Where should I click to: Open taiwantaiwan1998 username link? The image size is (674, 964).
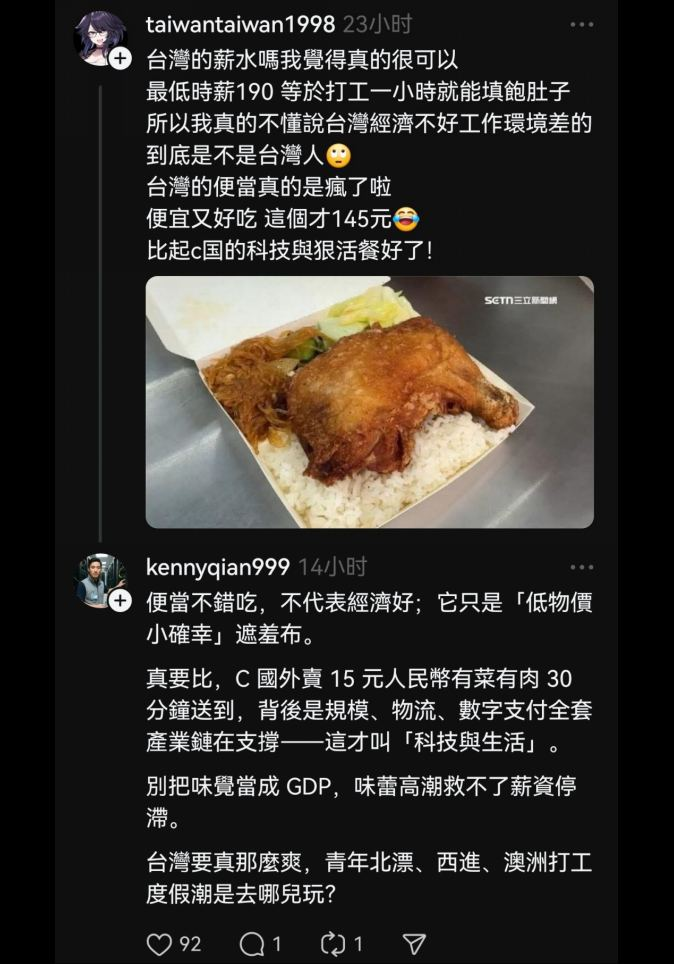[239, 24]
